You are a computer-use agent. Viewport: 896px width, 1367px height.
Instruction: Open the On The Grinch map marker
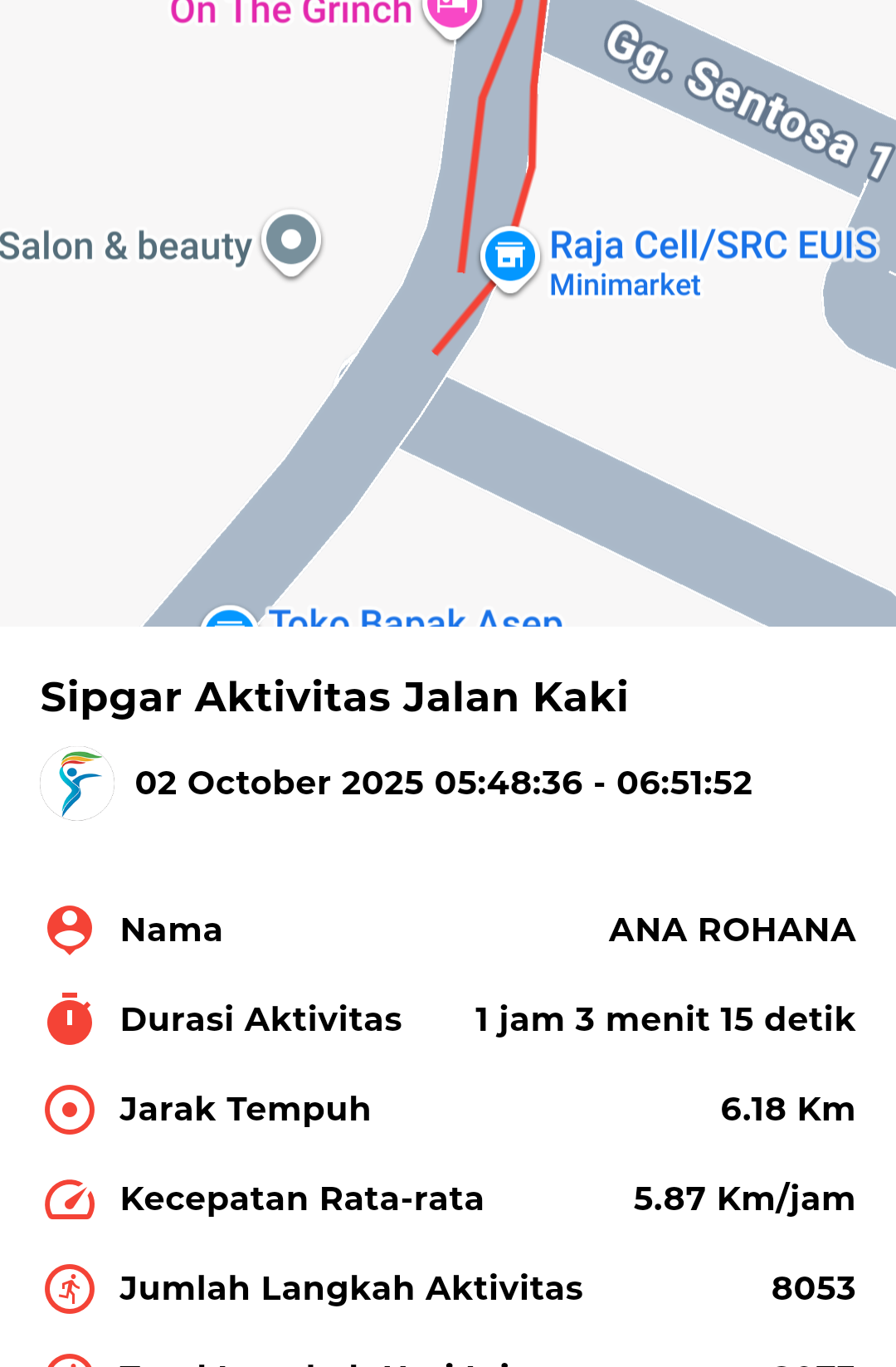pos(452,12)
